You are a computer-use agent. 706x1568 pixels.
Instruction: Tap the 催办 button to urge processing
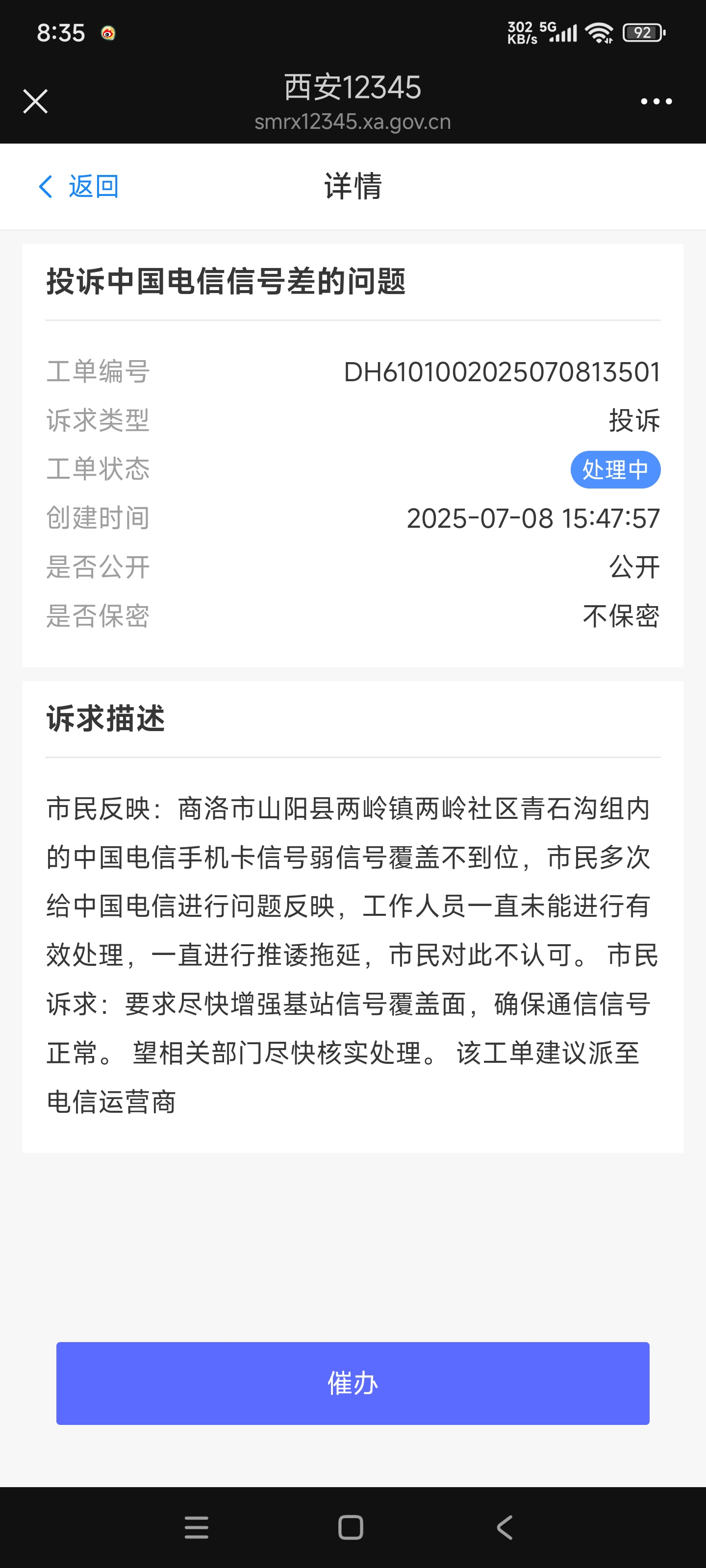point(353,1383)
